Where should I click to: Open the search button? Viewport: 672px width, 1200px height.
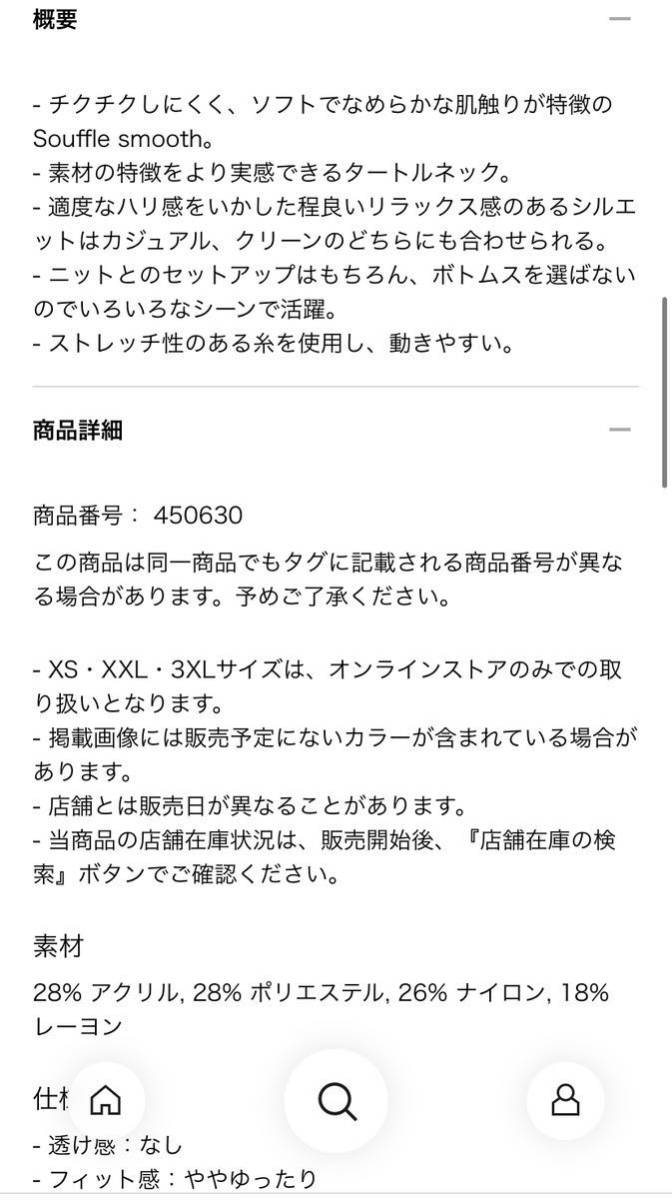coord(336,1101)
